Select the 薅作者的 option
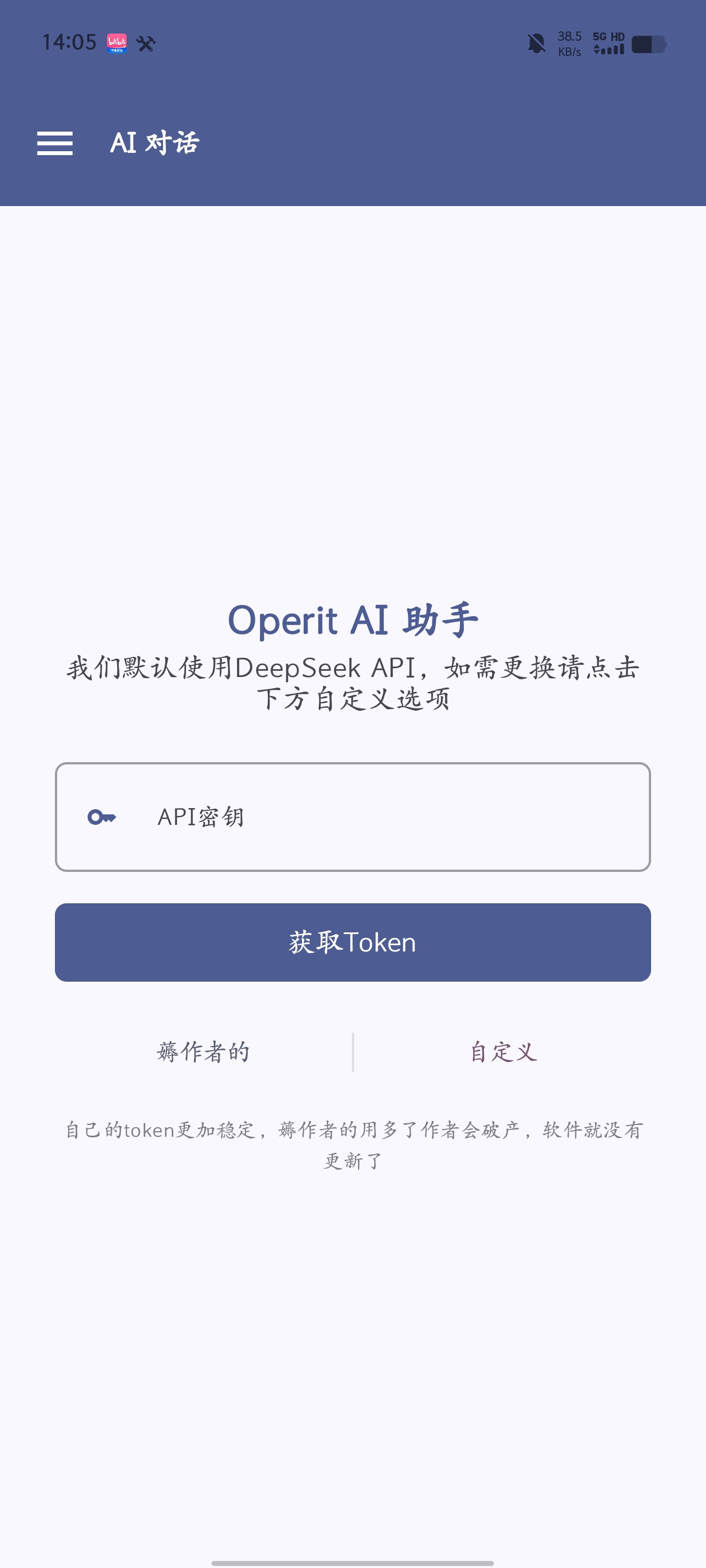 [204, 1051]
